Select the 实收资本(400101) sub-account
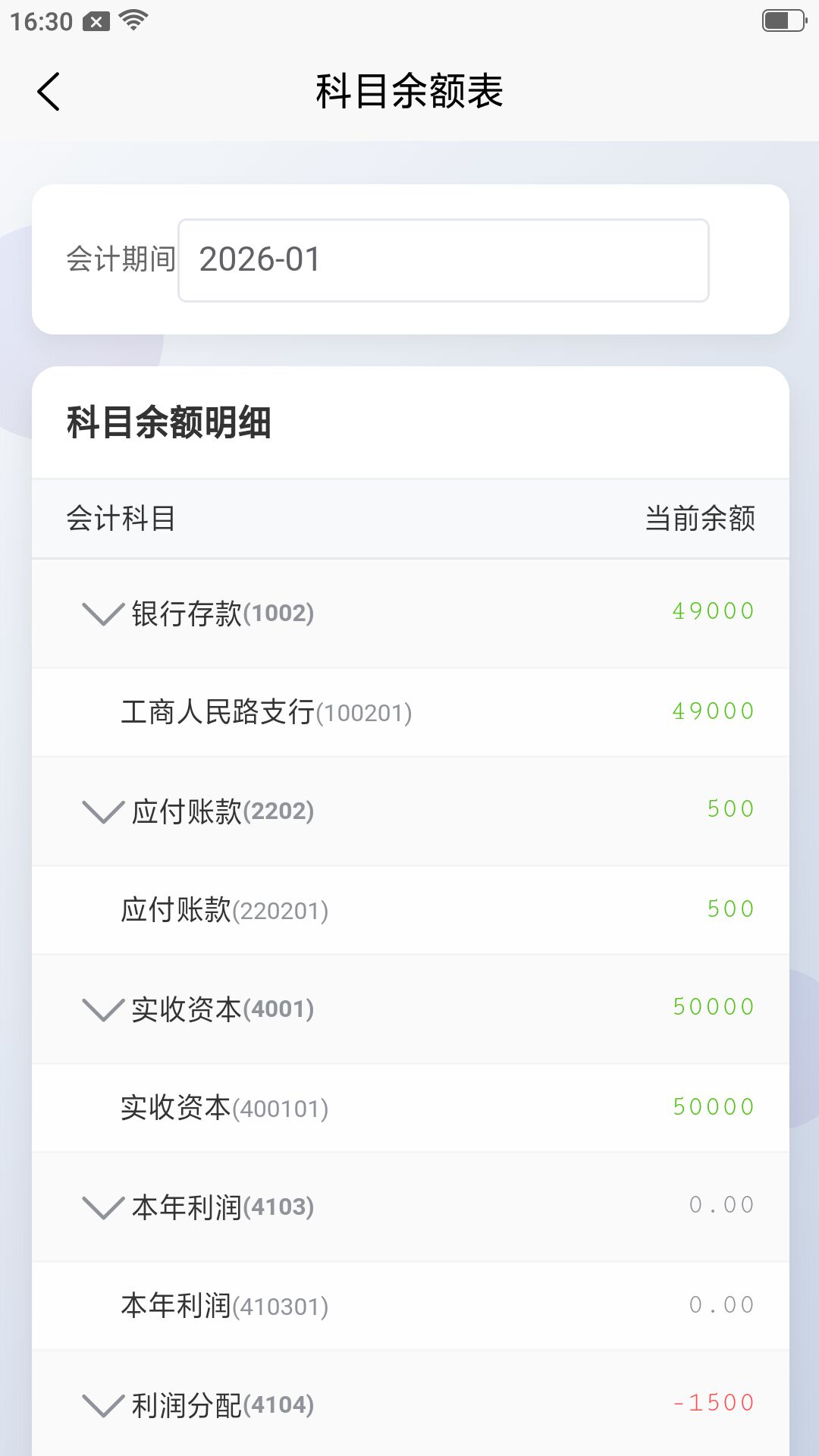 point(224,1107)
